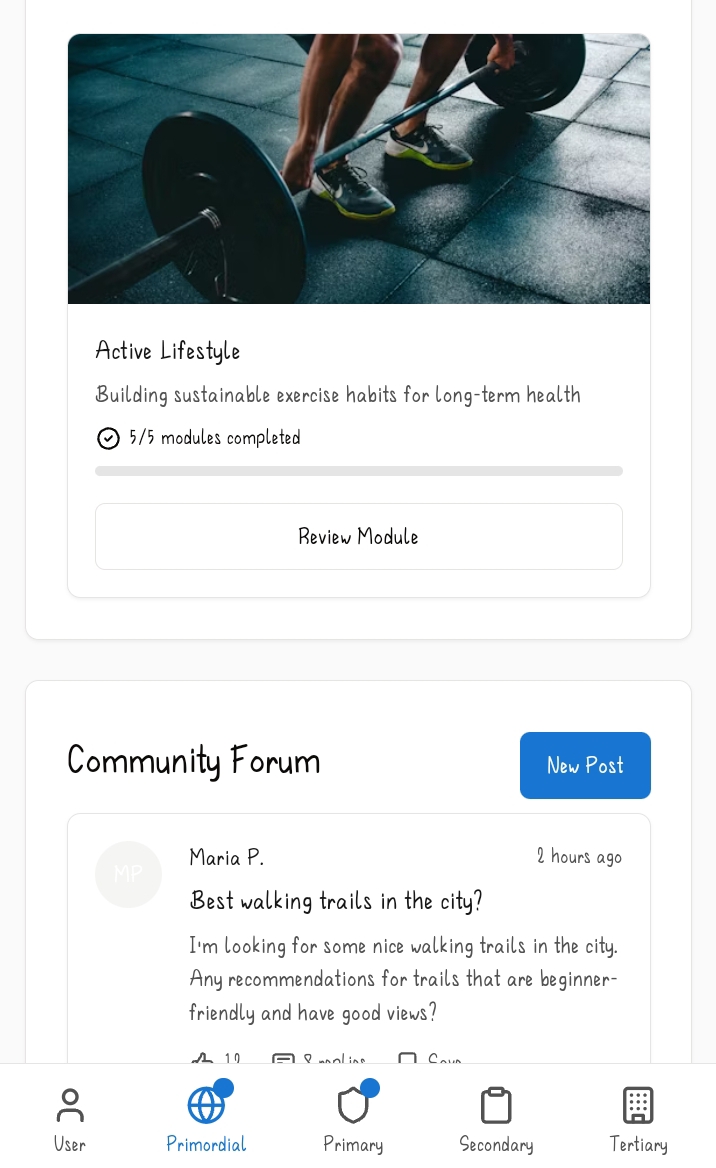Screen dimensions: 716x1168
Task: Tap the Review Module button
Action: (358, 536)
